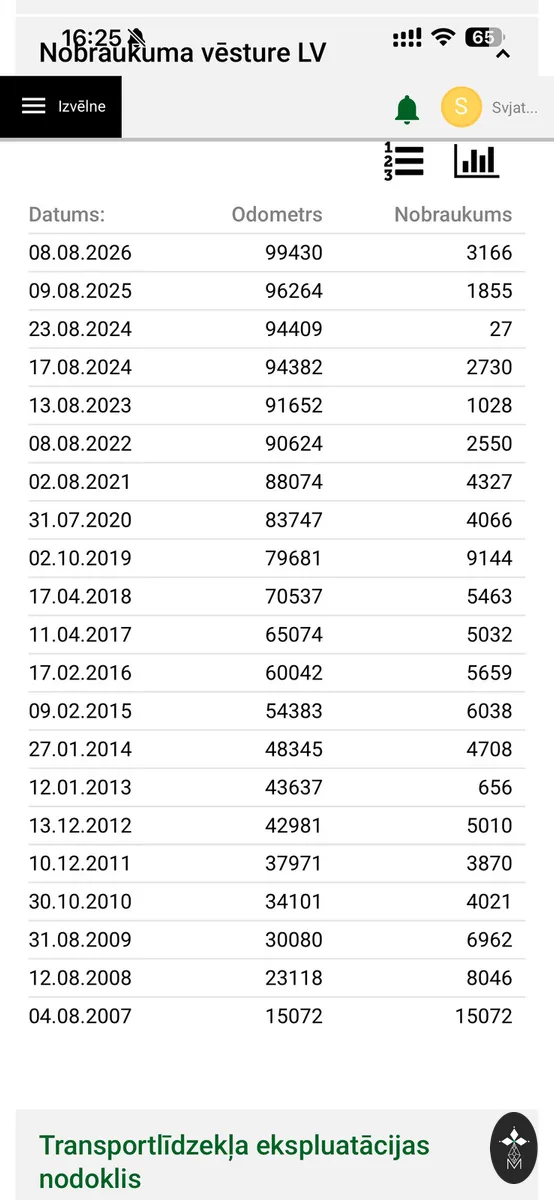Switch to the numbered list view

click(x=404, y=161)
